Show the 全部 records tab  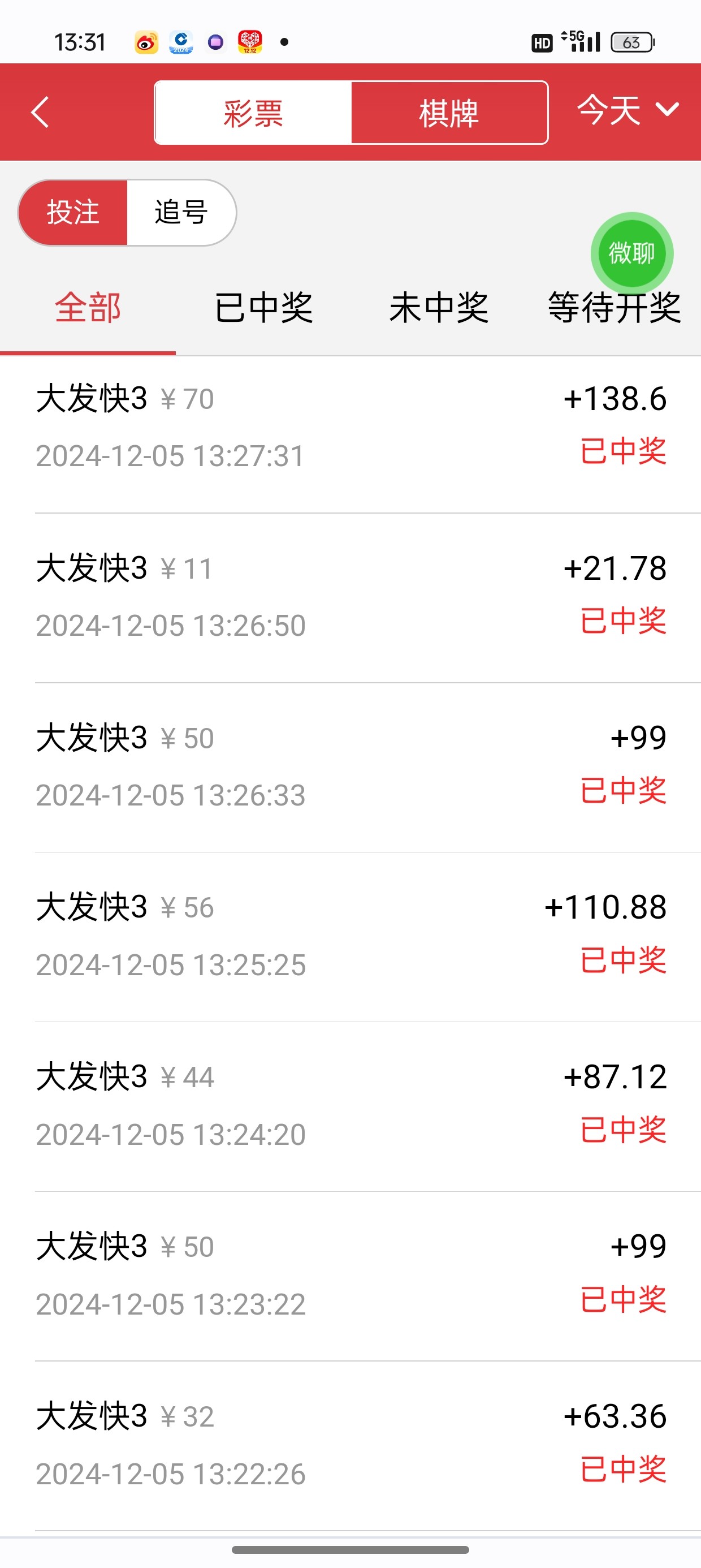point(88,307)
